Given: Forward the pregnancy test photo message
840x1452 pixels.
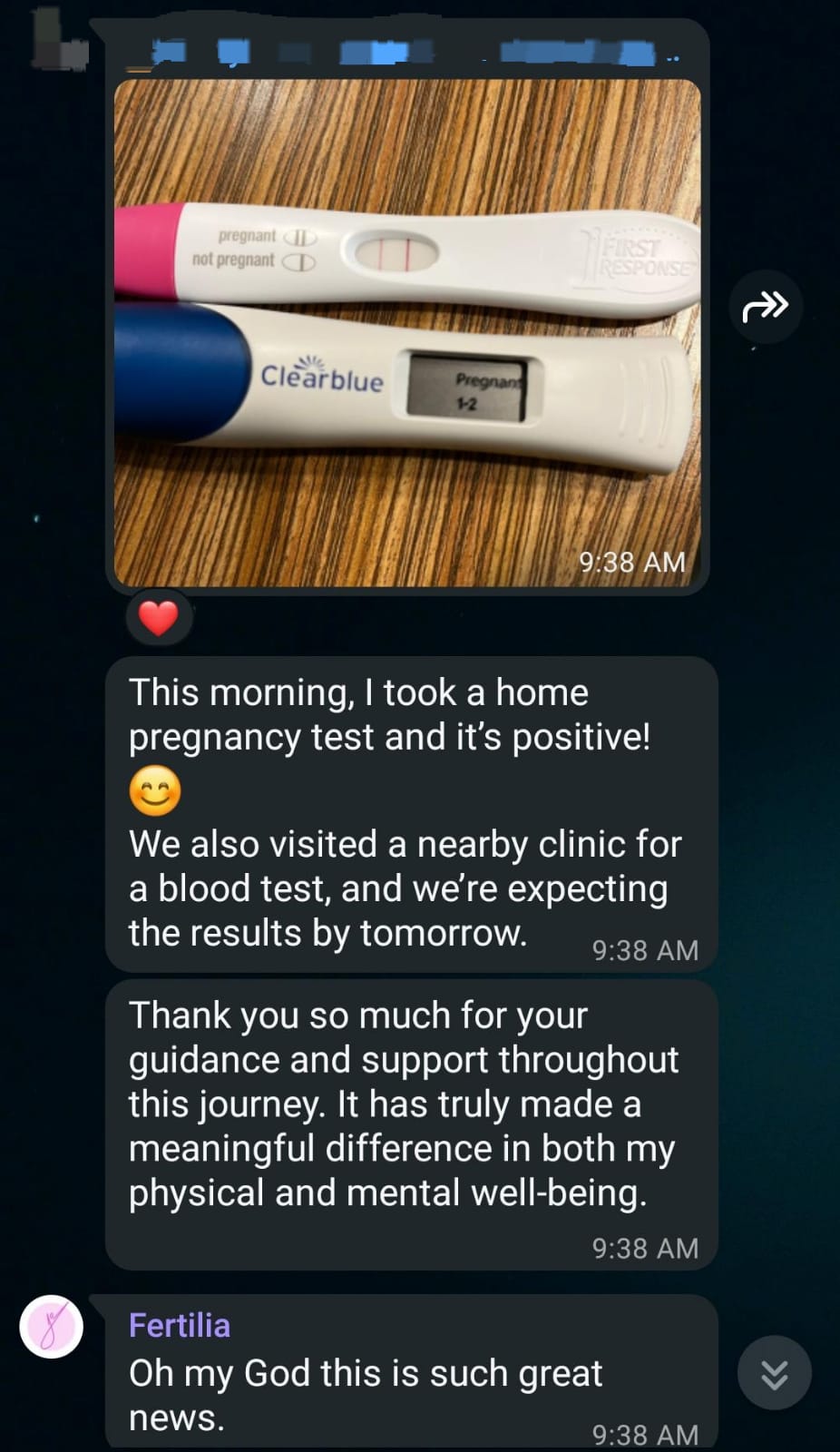Looking at the screenshot, I should click(x=765, y=307).
